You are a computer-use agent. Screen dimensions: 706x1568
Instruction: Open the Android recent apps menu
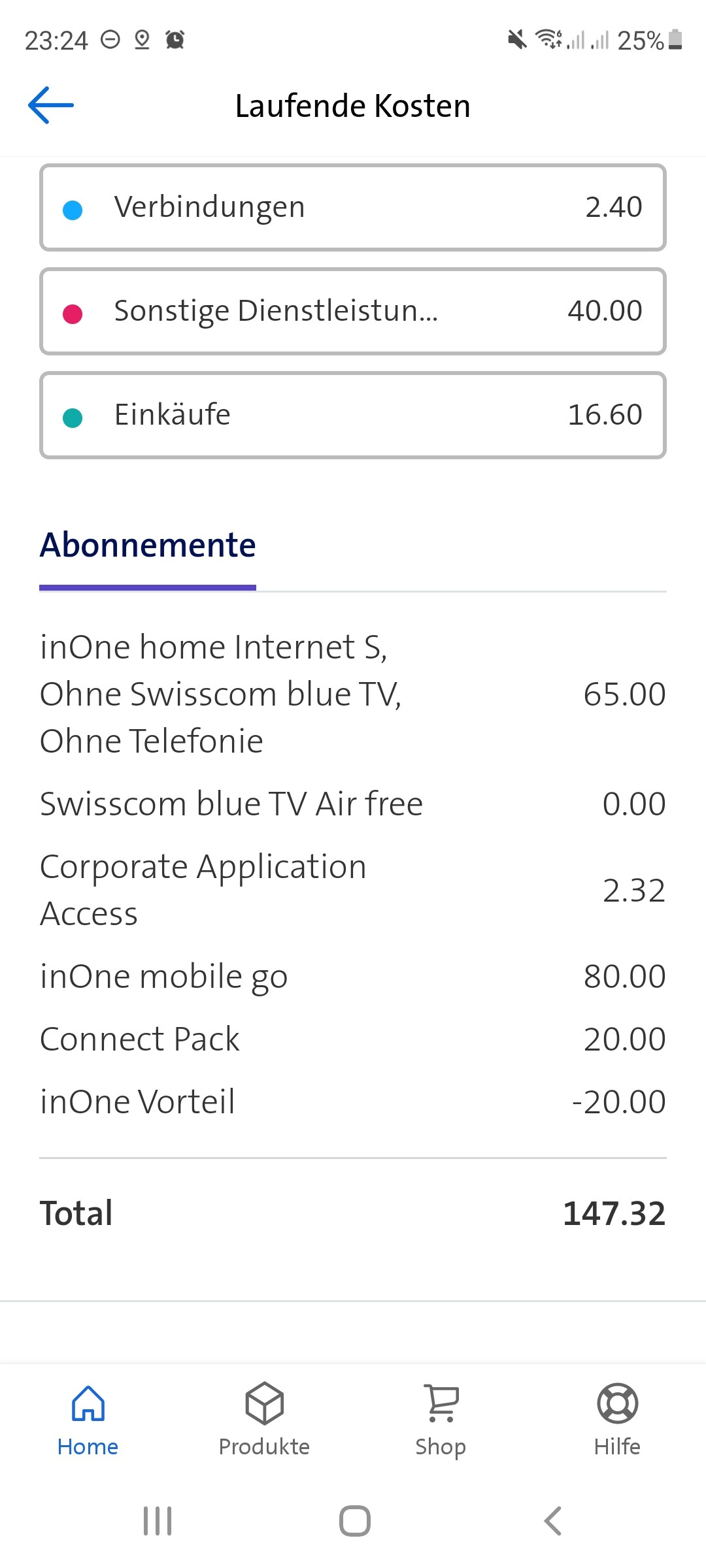pyautogui.click(x=157, y=1519)
